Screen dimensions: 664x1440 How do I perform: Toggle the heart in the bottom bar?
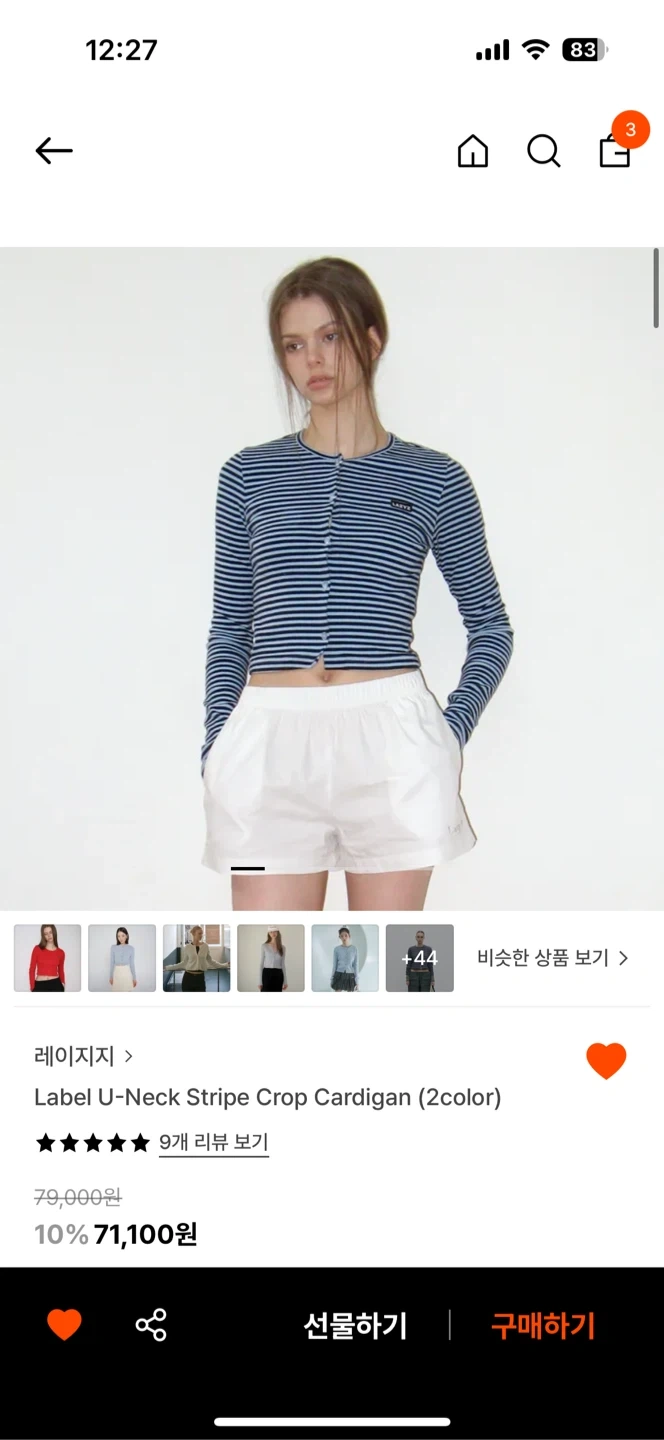[64, 1325]
